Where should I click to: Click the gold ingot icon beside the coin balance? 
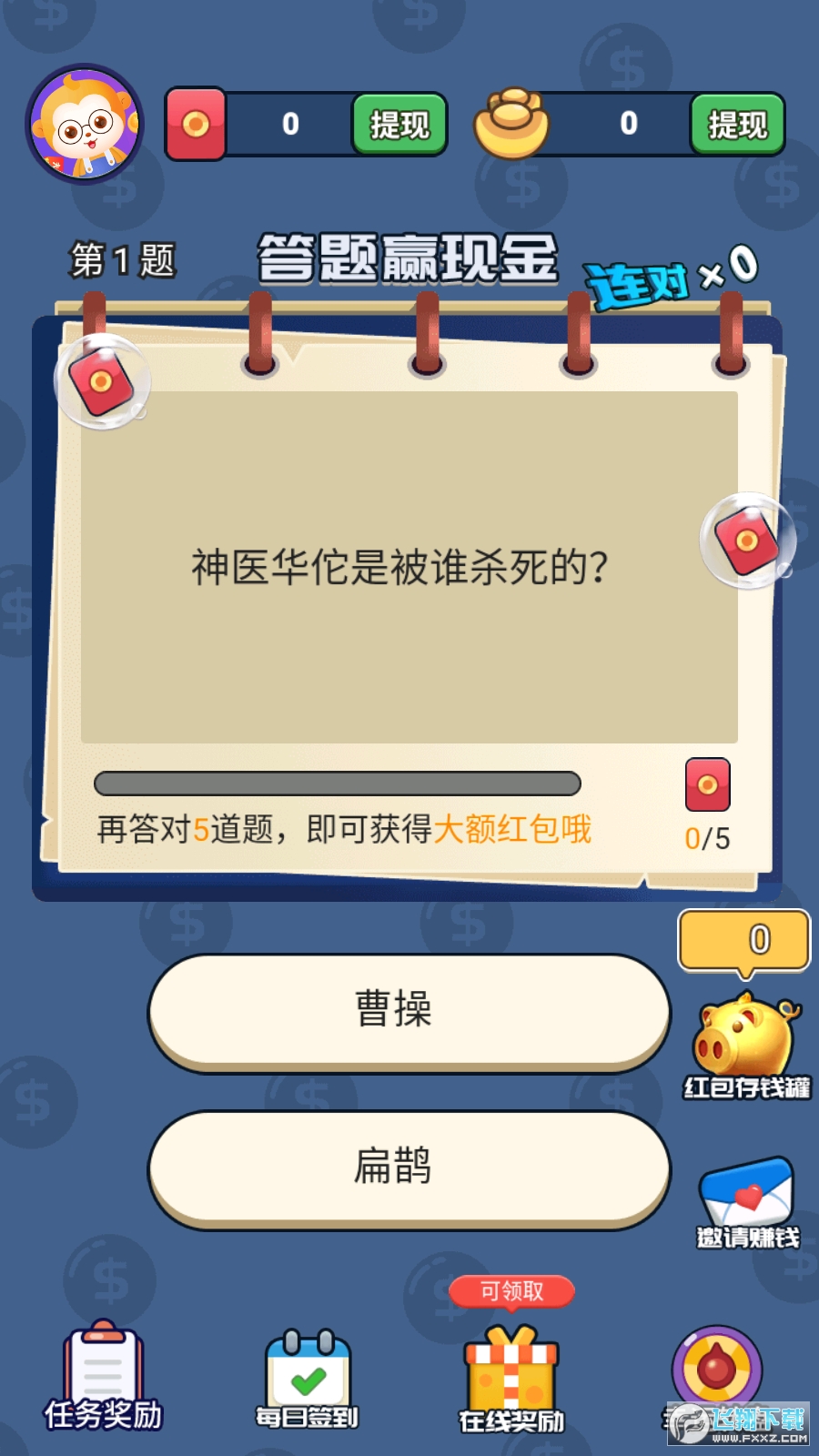(512, 124)
